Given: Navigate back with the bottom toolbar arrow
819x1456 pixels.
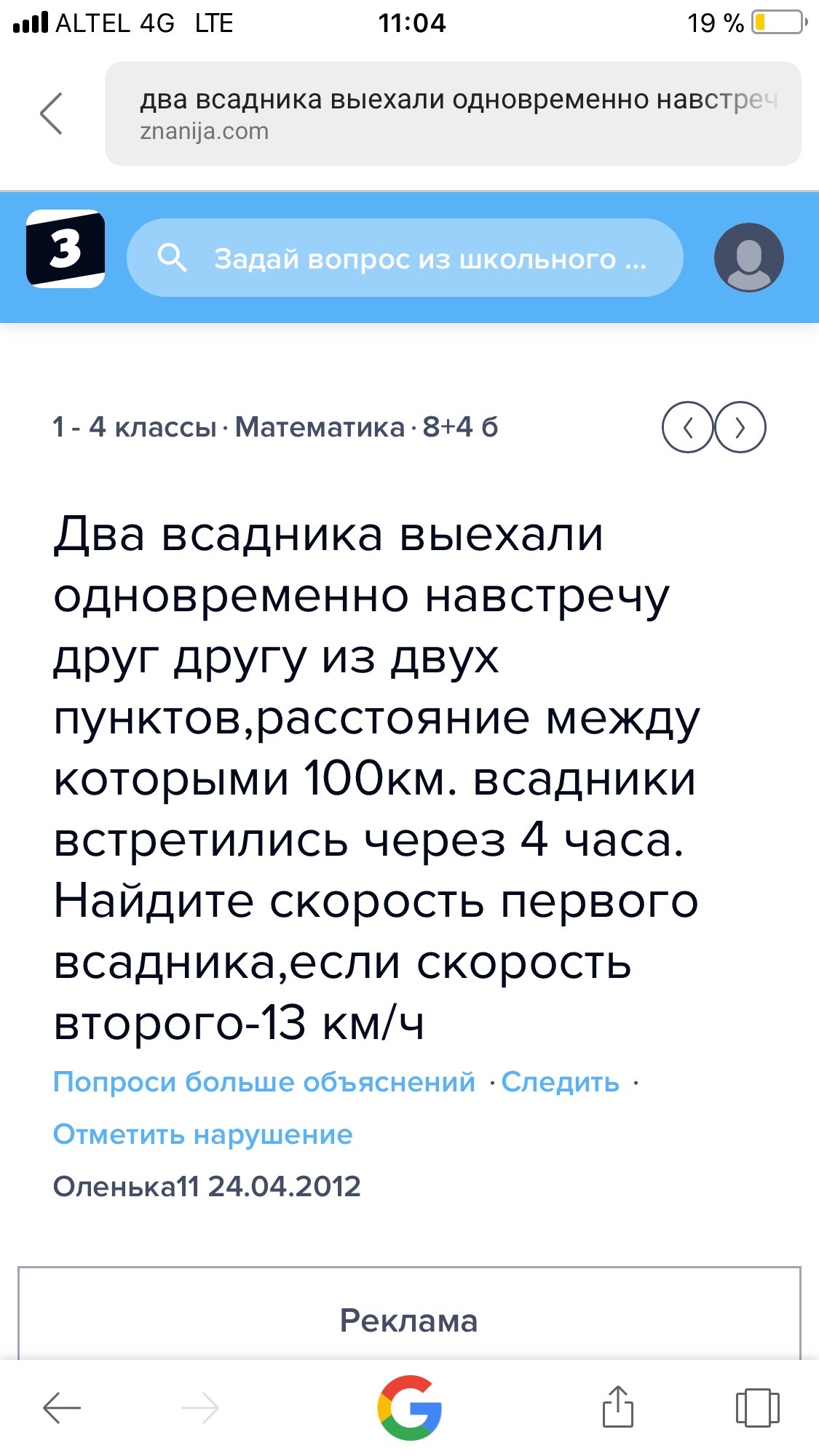Looking at the screenshot, I should [62, 1408].
